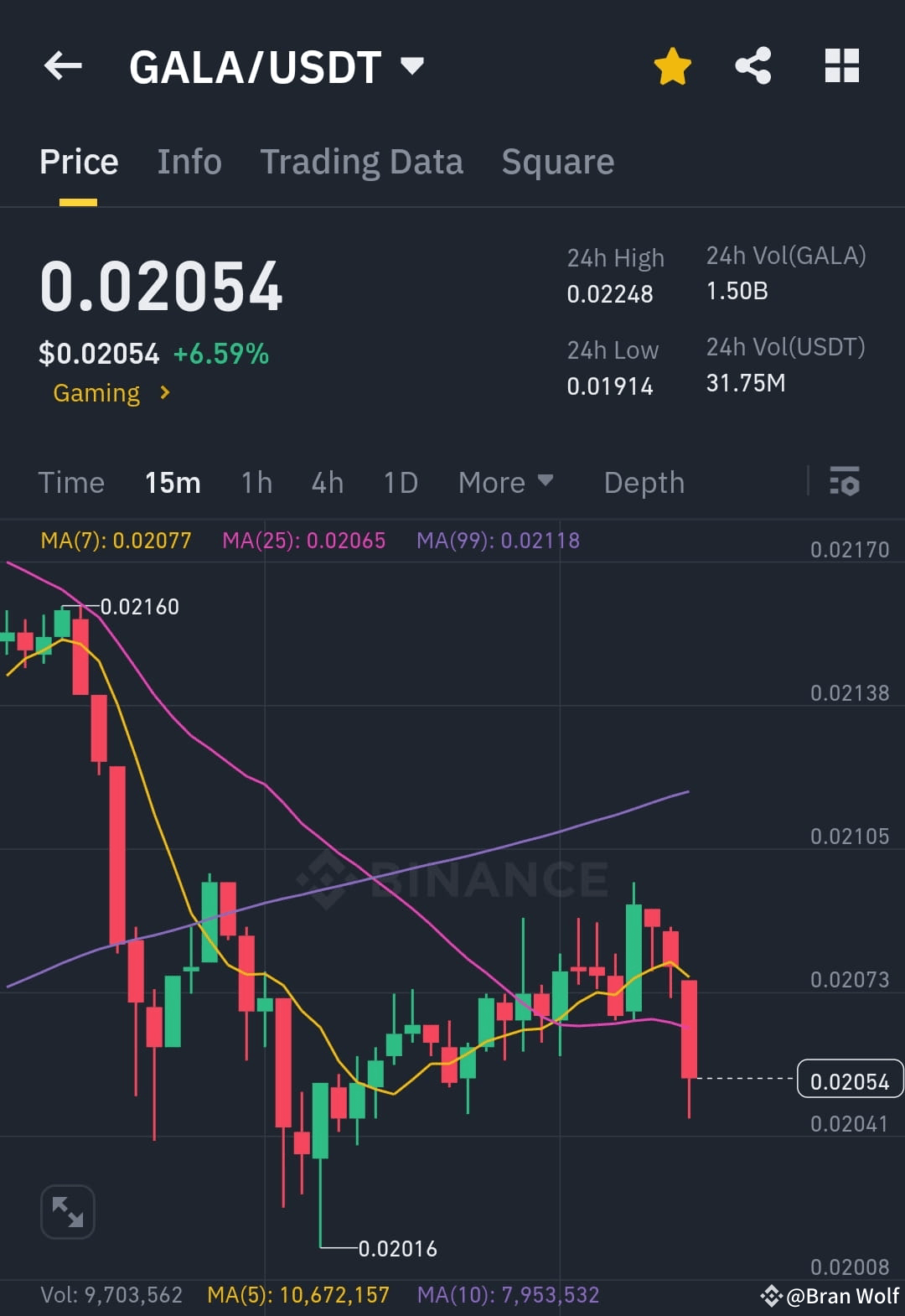This screenshot has height=1316, width=905.
Task: Open the share options
Action: coord(752,65)
